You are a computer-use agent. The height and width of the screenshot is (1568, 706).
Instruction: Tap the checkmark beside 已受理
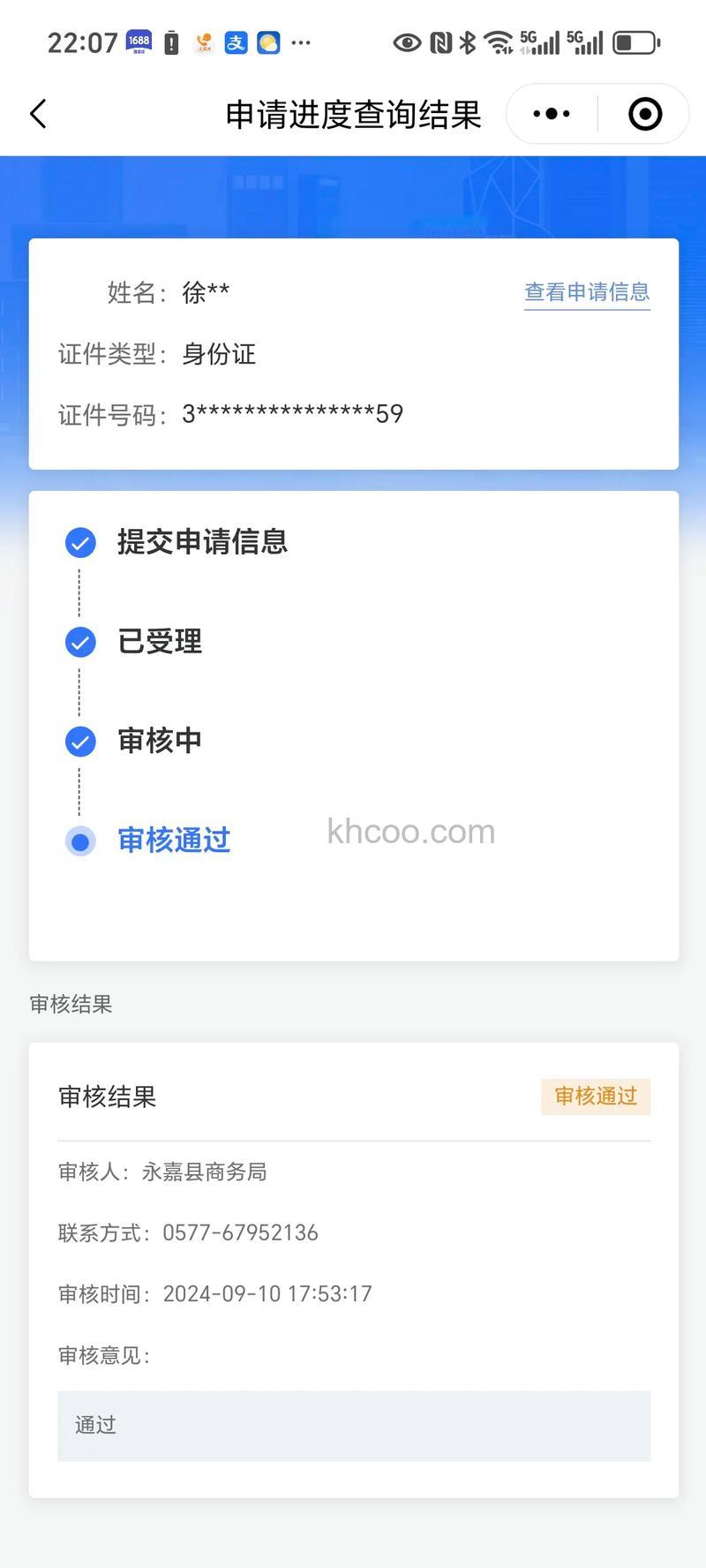click(x=80, y=642)
